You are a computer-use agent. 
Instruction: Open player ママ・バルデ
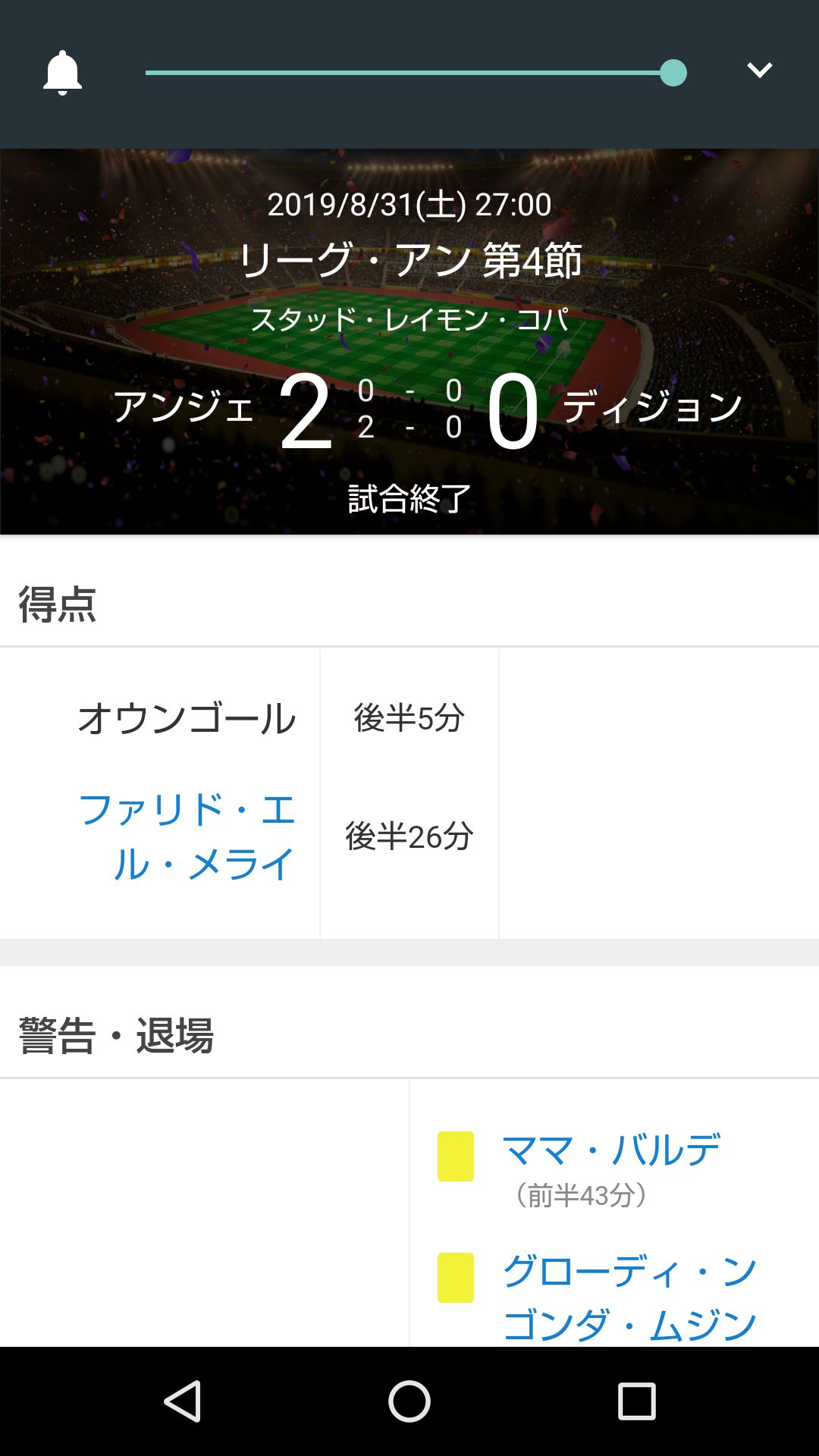coord(611,1150)
